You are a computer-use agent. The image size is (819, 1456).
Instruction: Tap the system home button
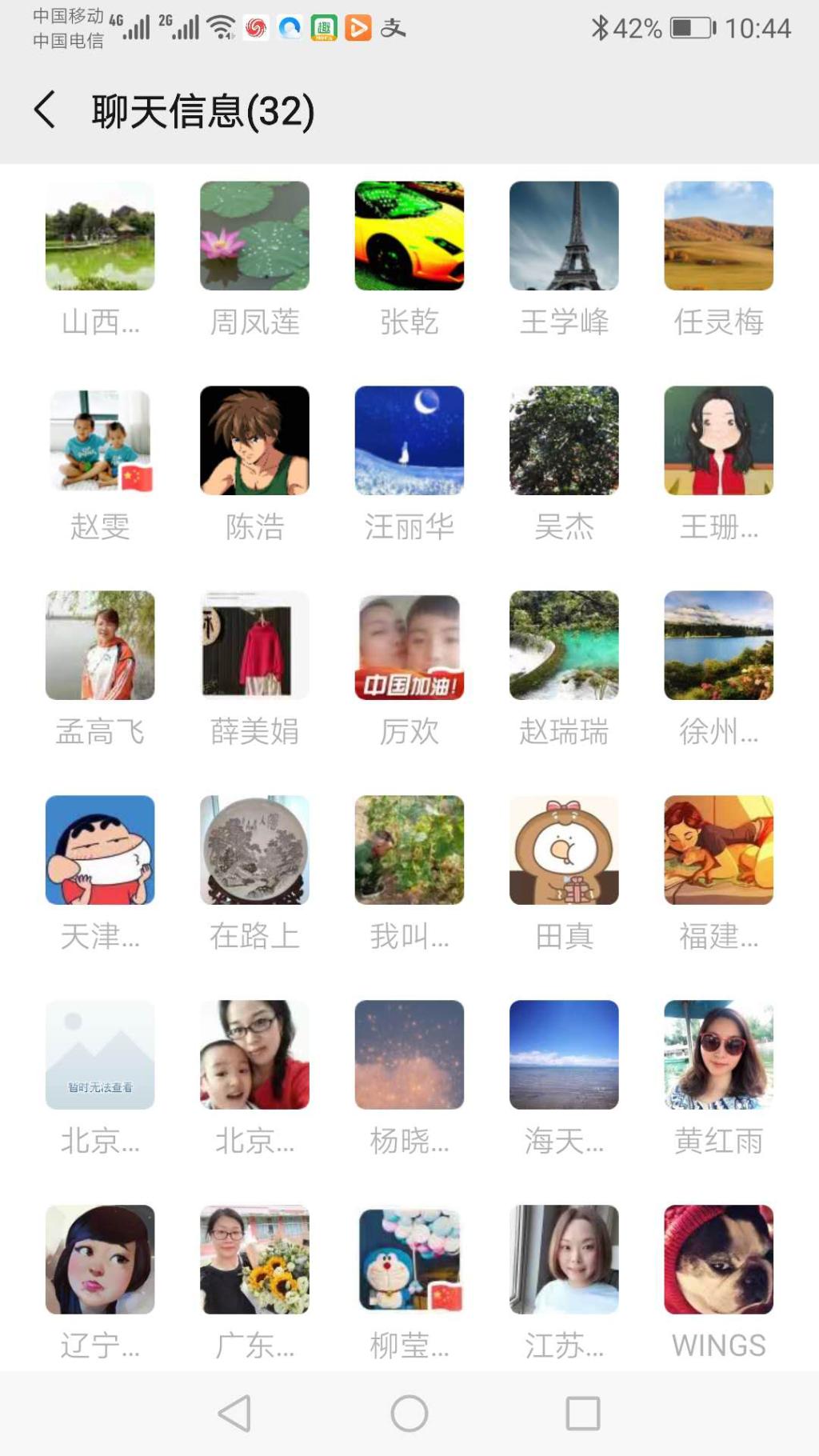click(x=409, y=1414)
